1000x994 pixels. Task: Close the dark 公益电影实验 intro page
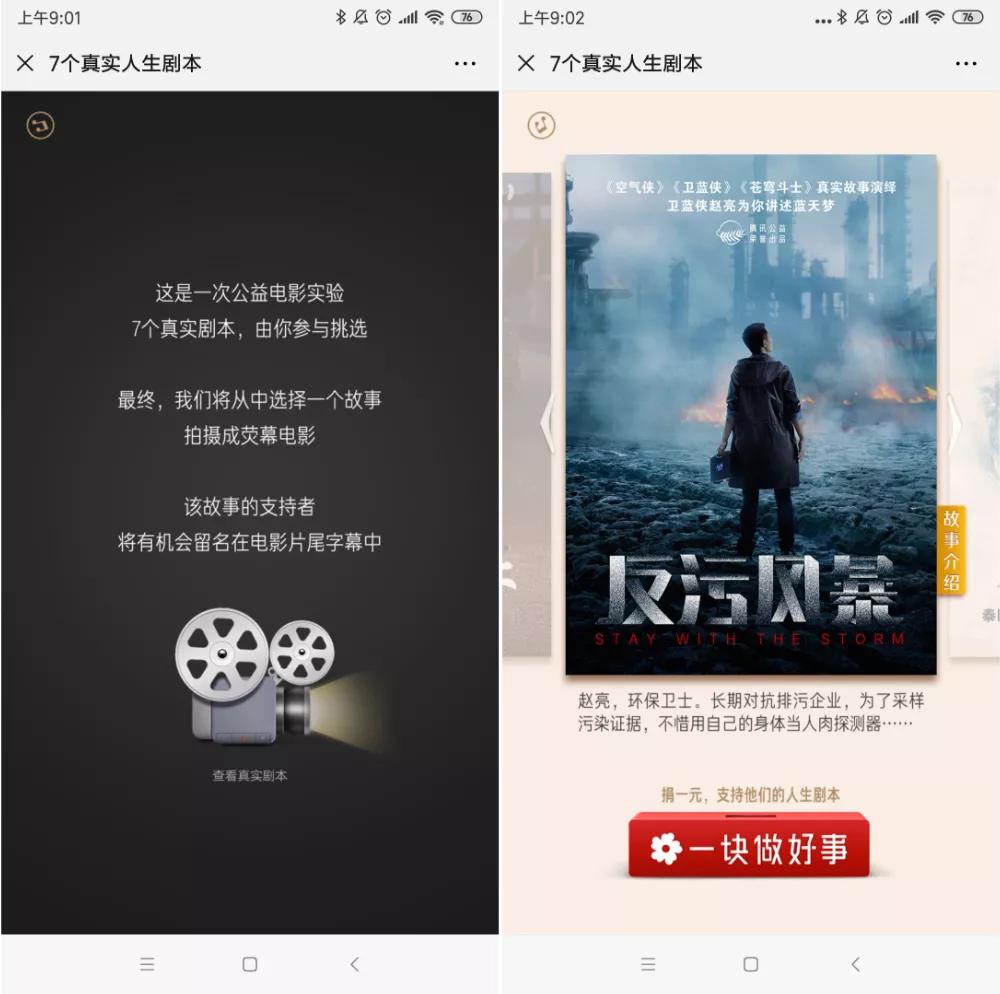point(25,63)
